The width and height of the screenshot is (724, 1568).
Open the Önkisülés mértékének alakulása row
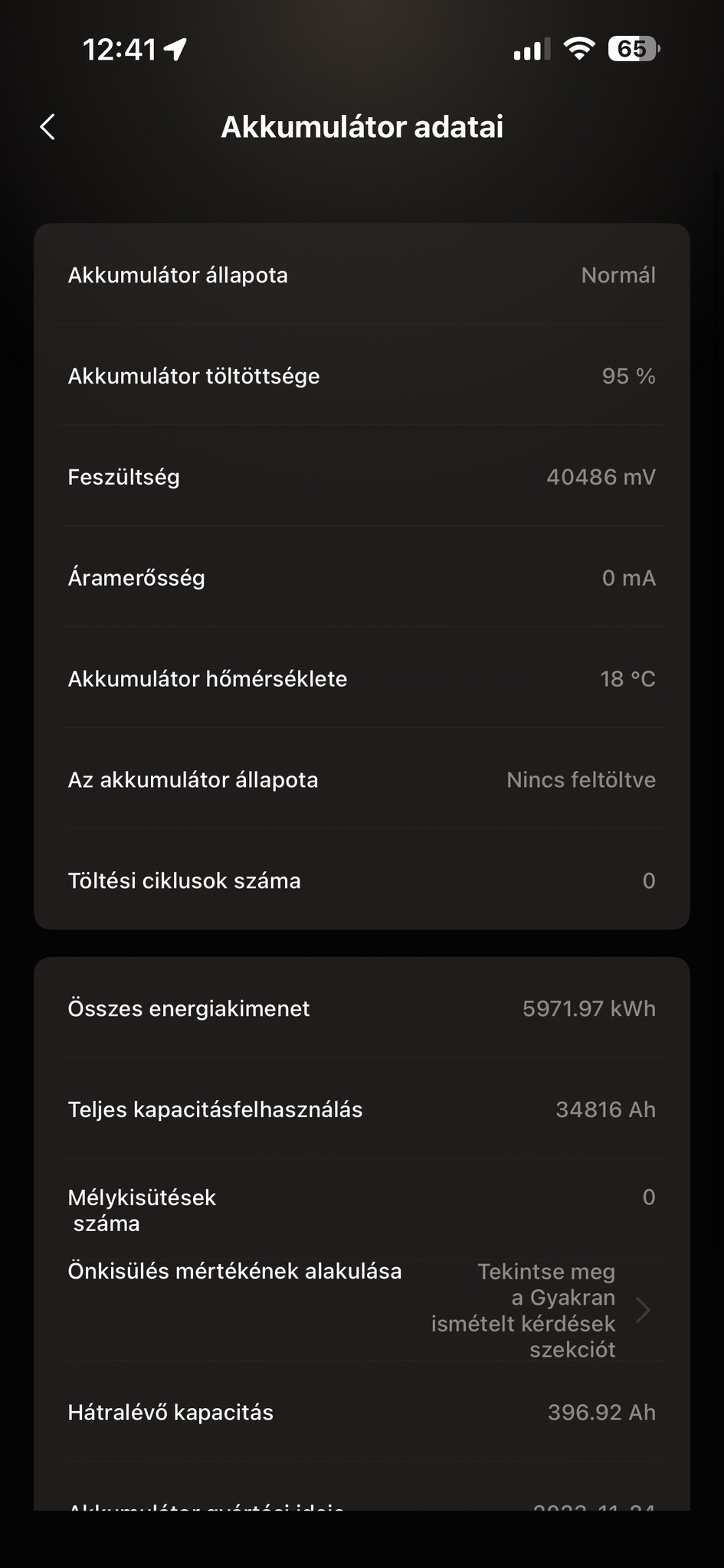pos(362,1310)
